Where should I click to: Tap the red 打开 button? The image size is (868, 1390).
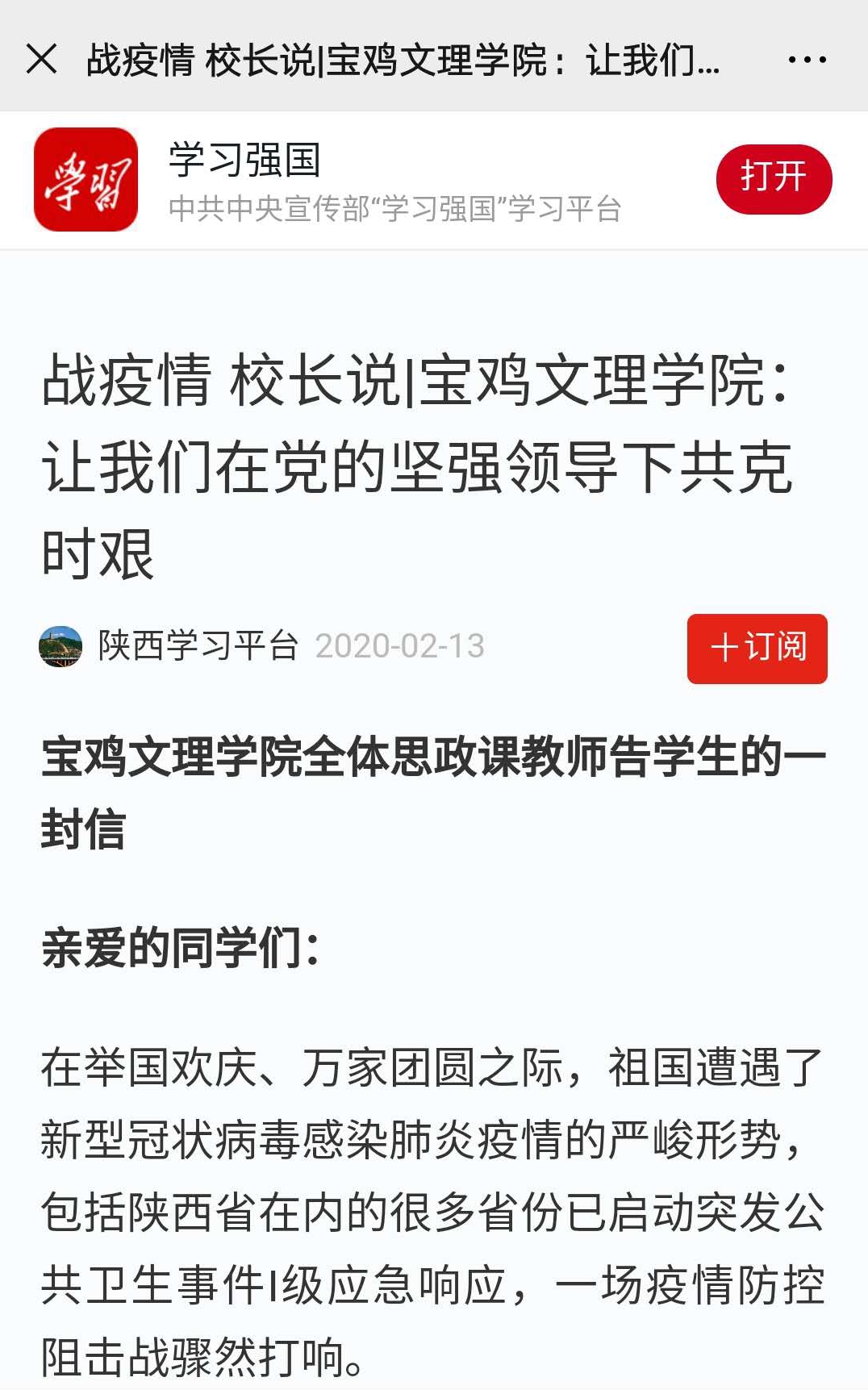click(x=773, y=178)
